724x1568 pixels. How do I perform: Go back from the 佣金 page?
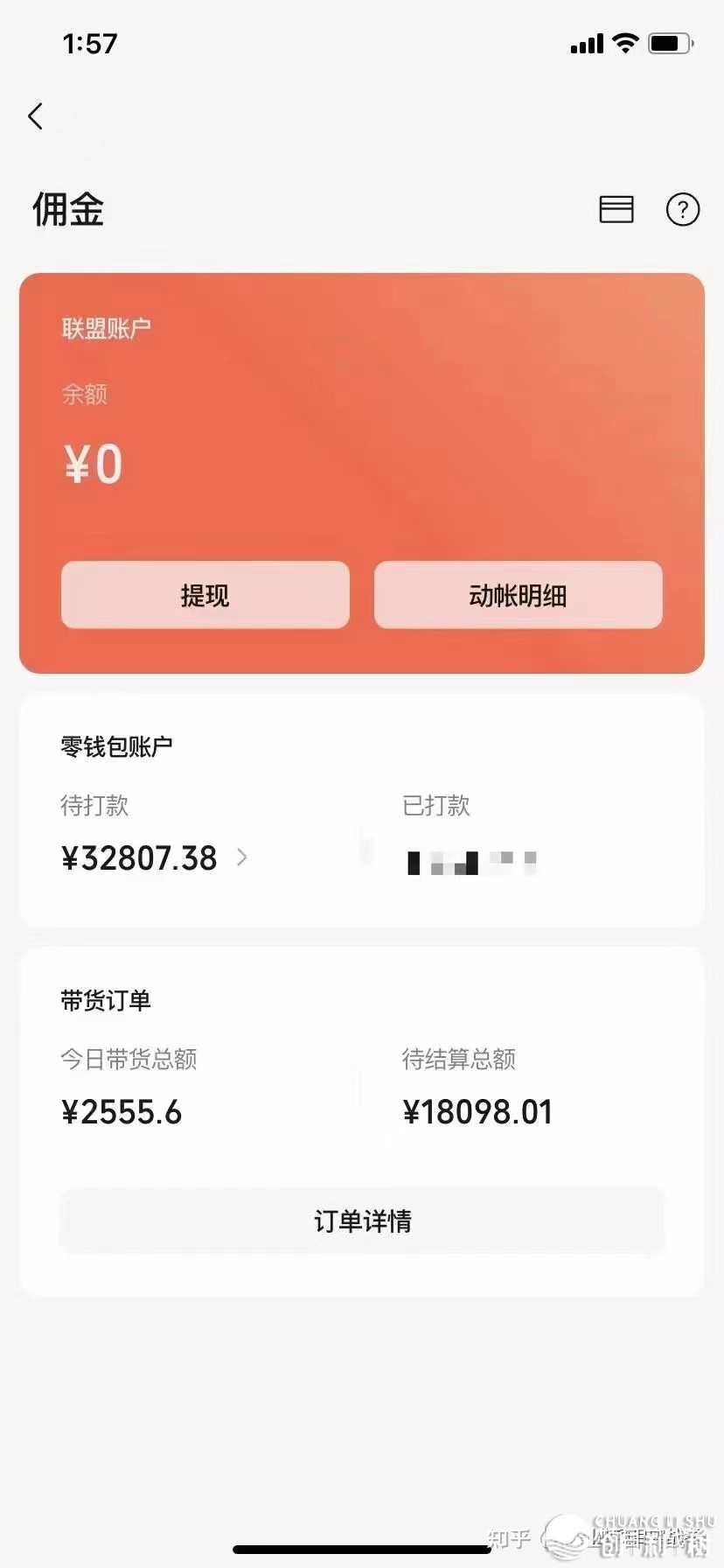36,116
